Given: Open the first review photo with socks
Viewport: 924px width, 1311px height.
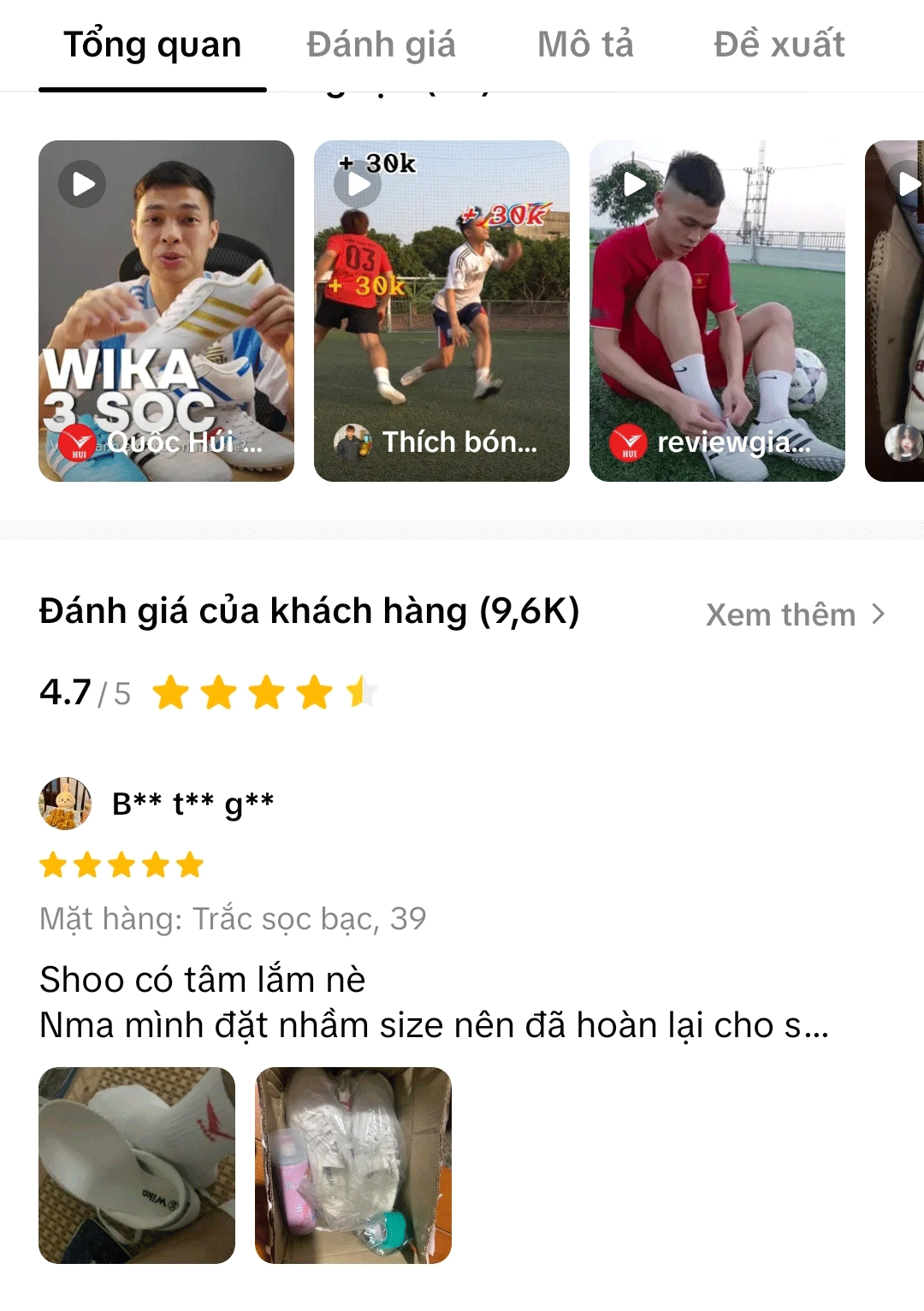Looking at the screenshot, I should click(x=137, y=1165).
